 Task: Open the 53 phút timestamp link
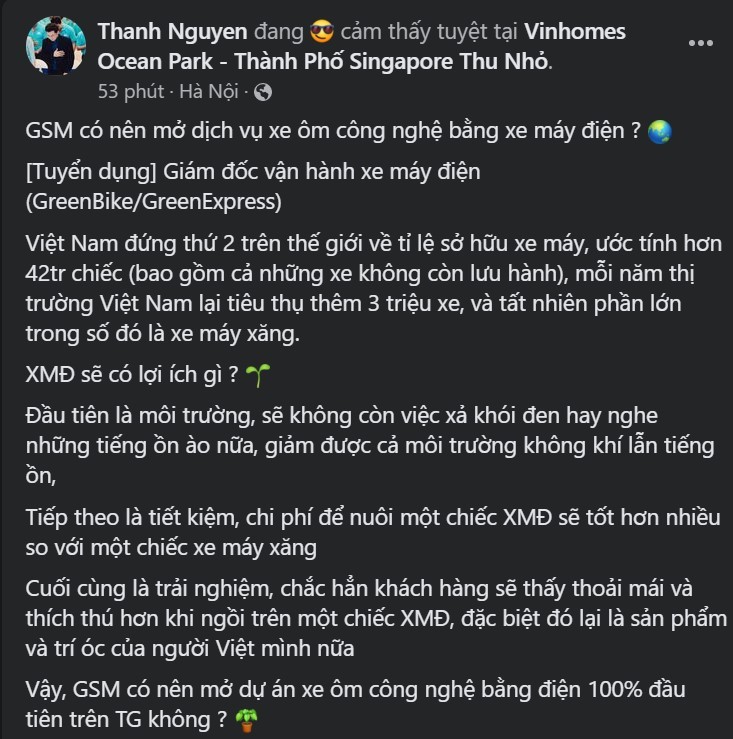130,92
